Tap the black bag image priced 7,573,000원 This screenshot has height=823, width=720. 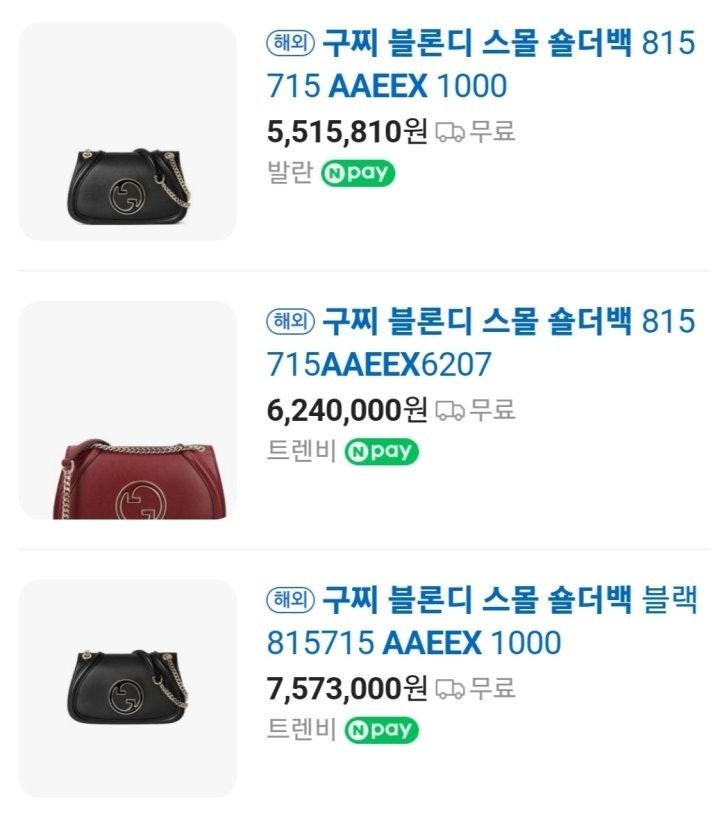[x=128, y=688]
